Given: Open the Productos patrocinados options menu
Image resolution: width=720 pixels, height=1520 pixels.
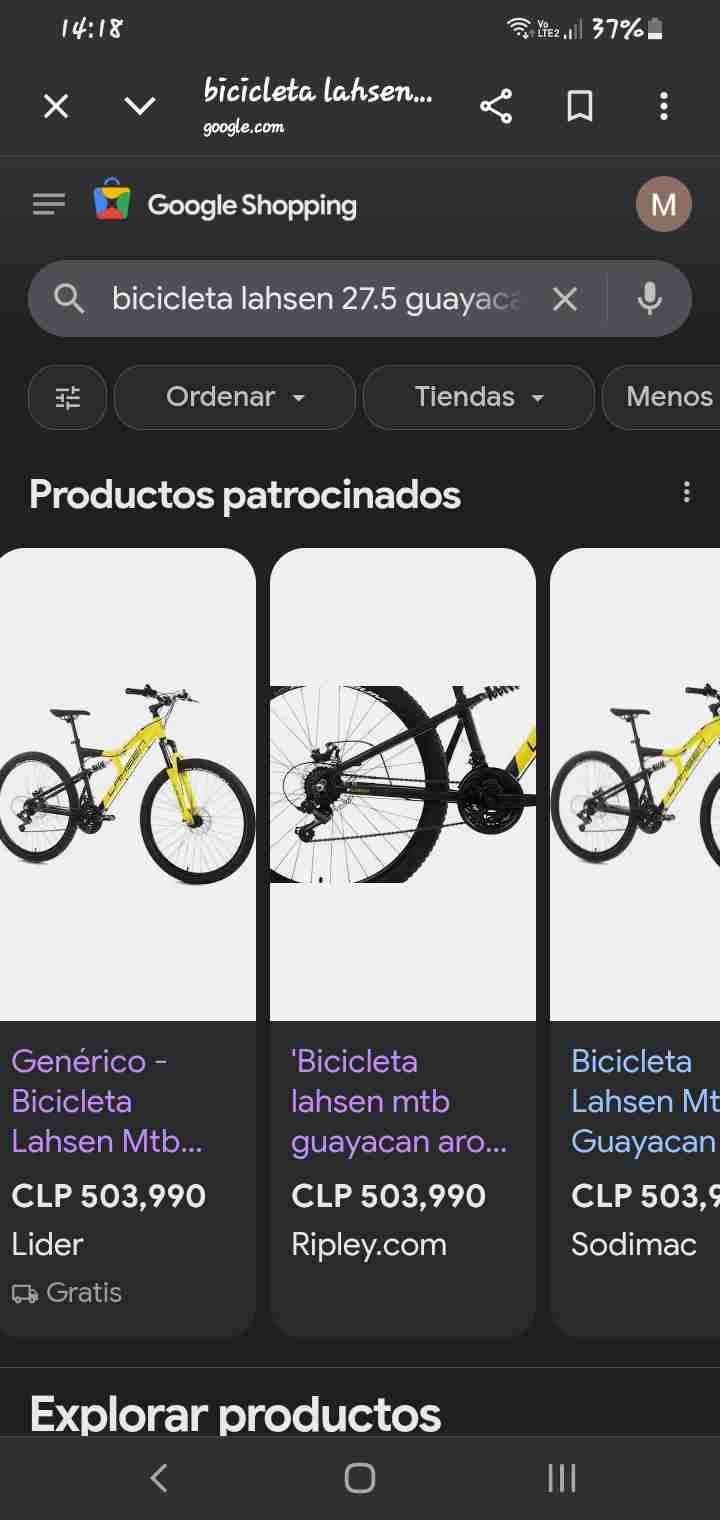Looking at the screenshot, I should click(x=686, y=492).
